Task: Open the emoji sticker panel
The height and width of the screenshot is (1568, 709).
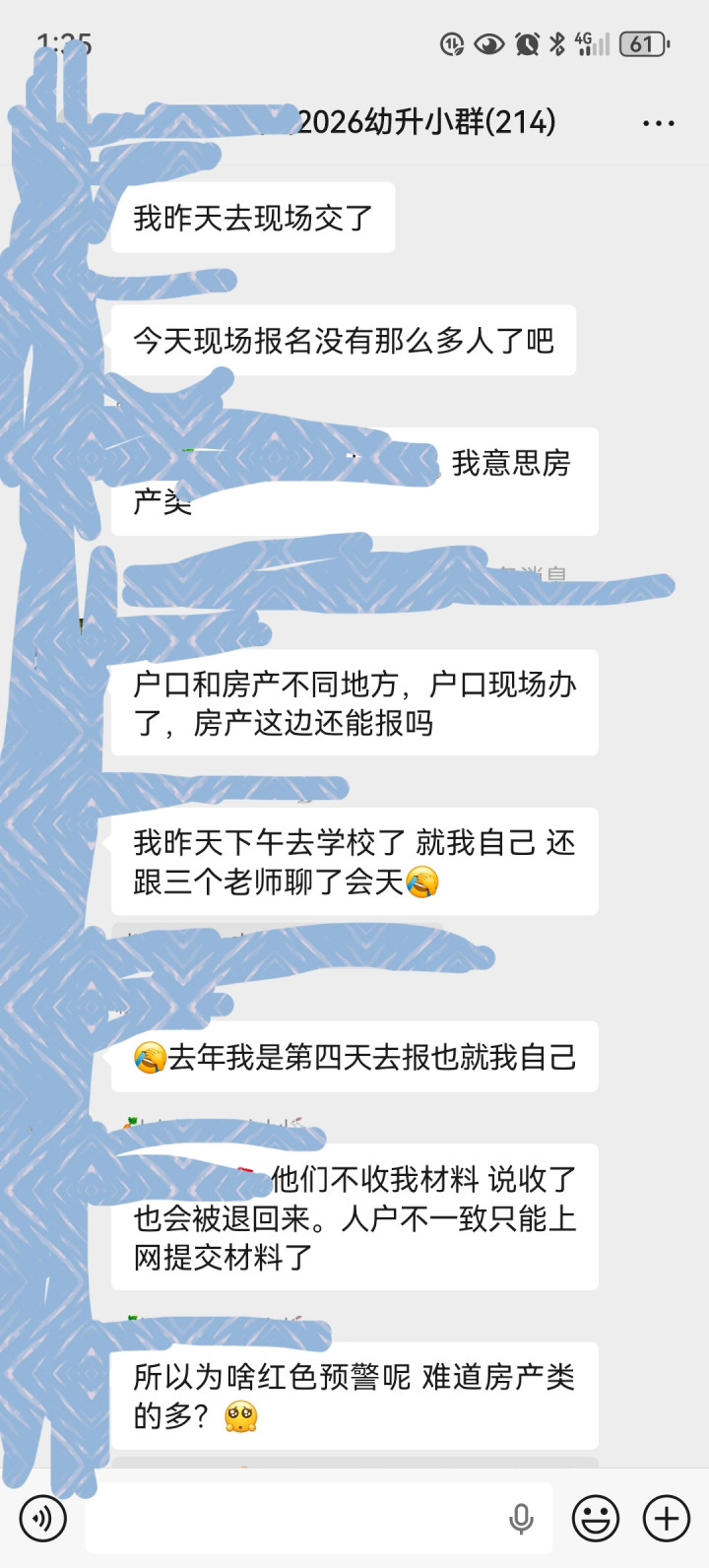Action: 596,1518
